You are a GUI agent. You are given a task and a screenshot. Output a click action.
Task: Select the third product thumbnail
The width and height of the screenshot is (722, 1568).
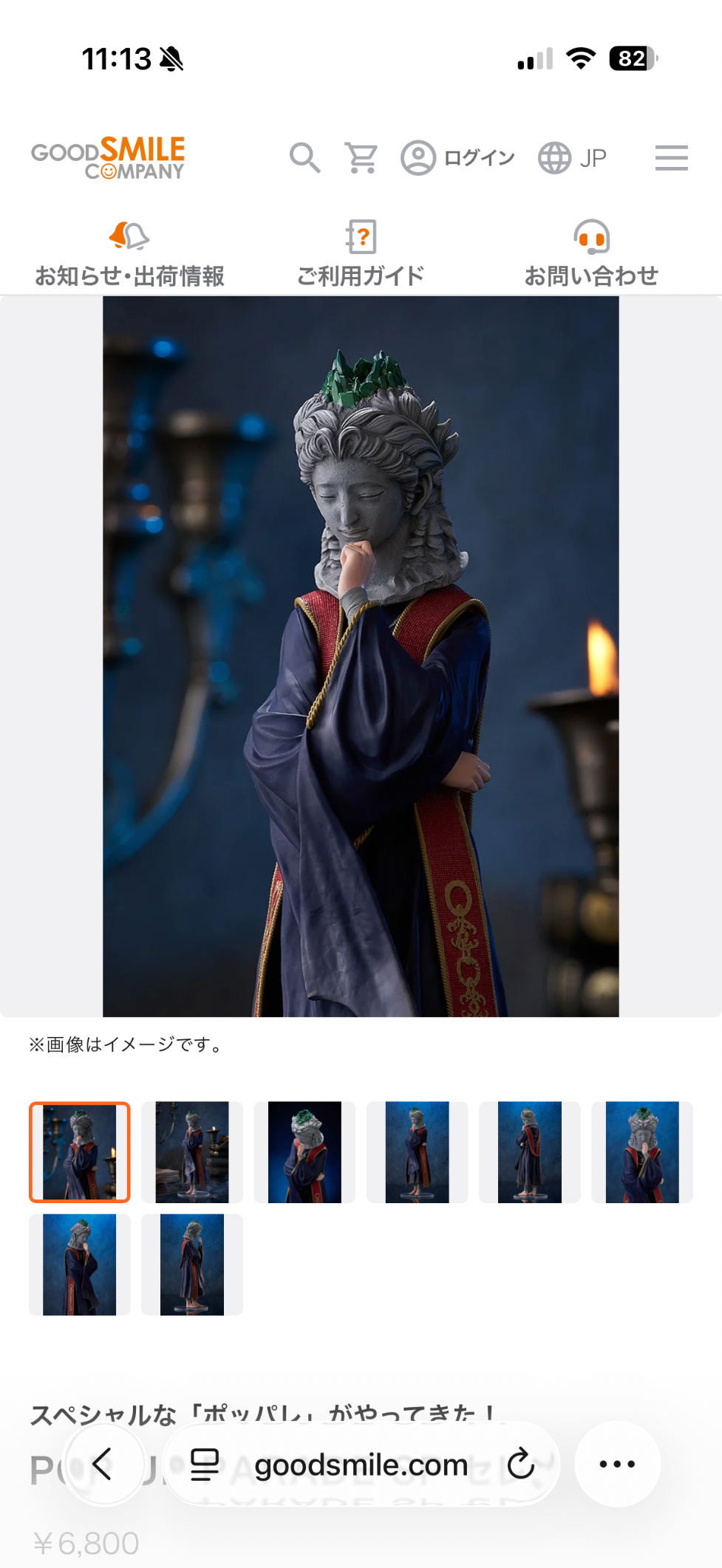click(x=304, y=1152)
